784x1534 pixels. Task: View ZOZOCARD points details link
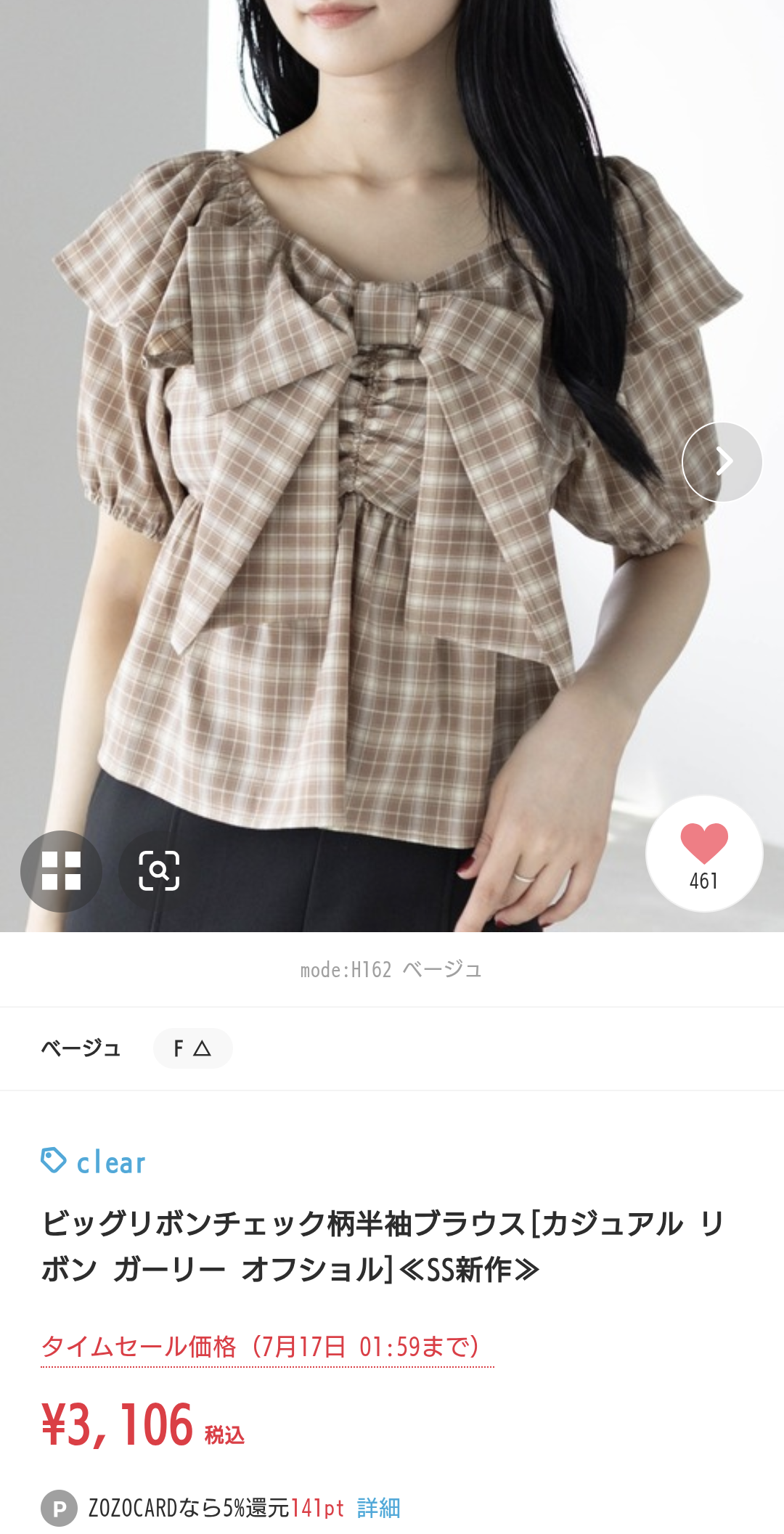point(379,1508)
